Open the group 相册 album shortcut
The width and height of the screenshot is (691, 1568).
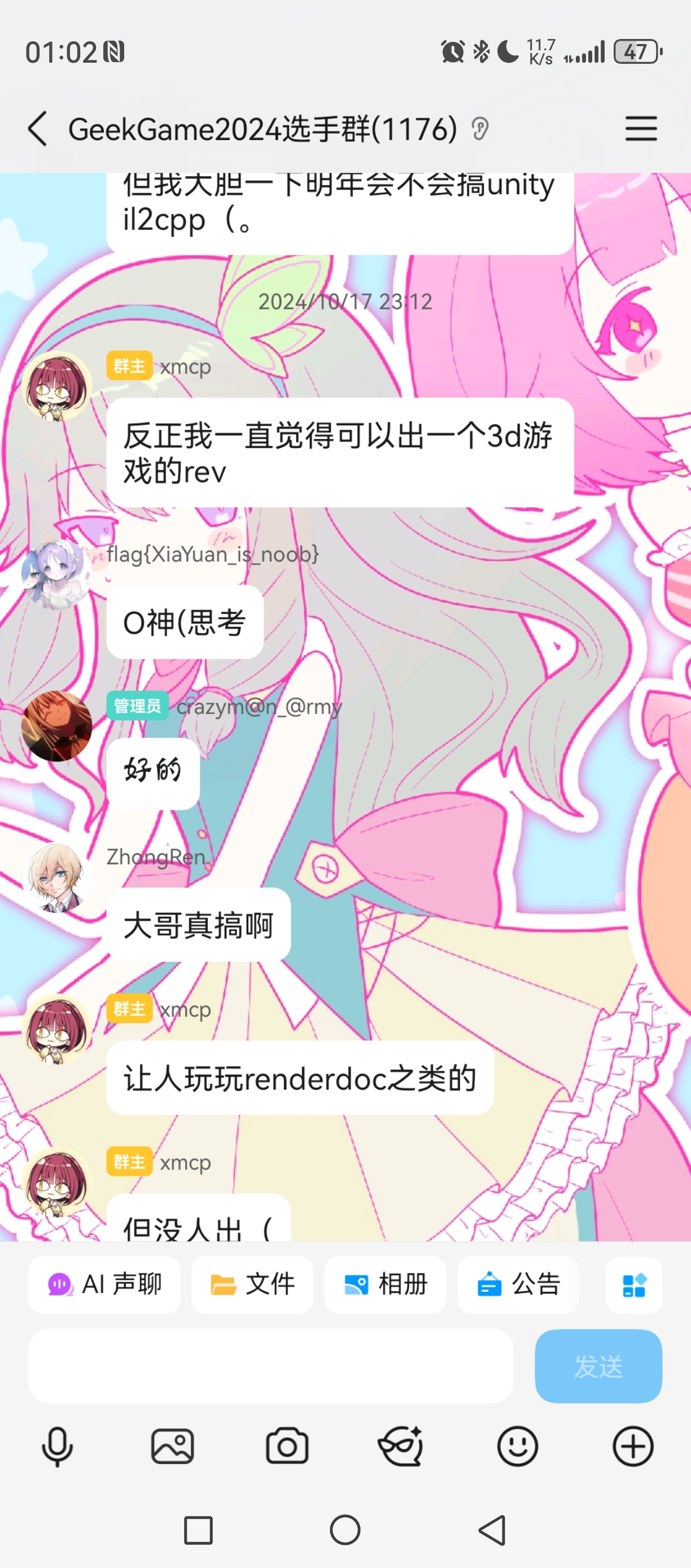tap(385, 1284)
